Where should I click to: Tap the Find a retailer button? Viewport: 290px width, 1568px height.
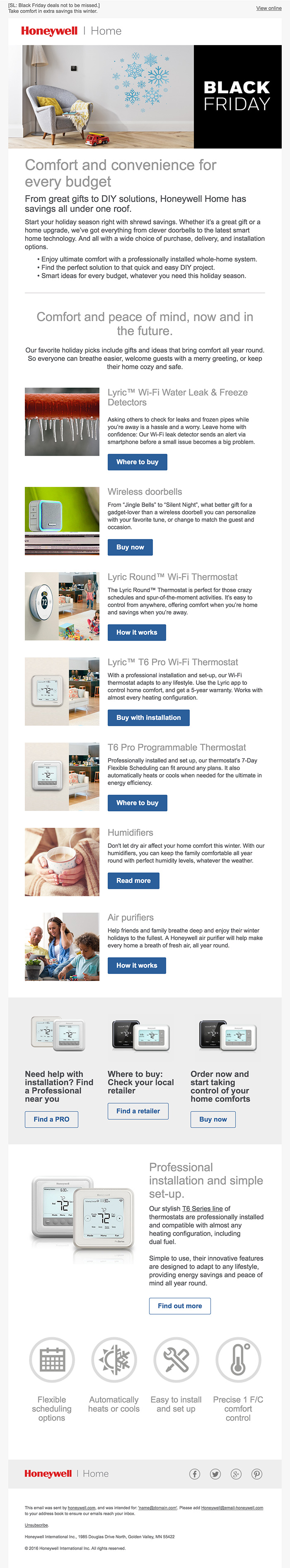pyautogui.click(x=138, y=1111)
